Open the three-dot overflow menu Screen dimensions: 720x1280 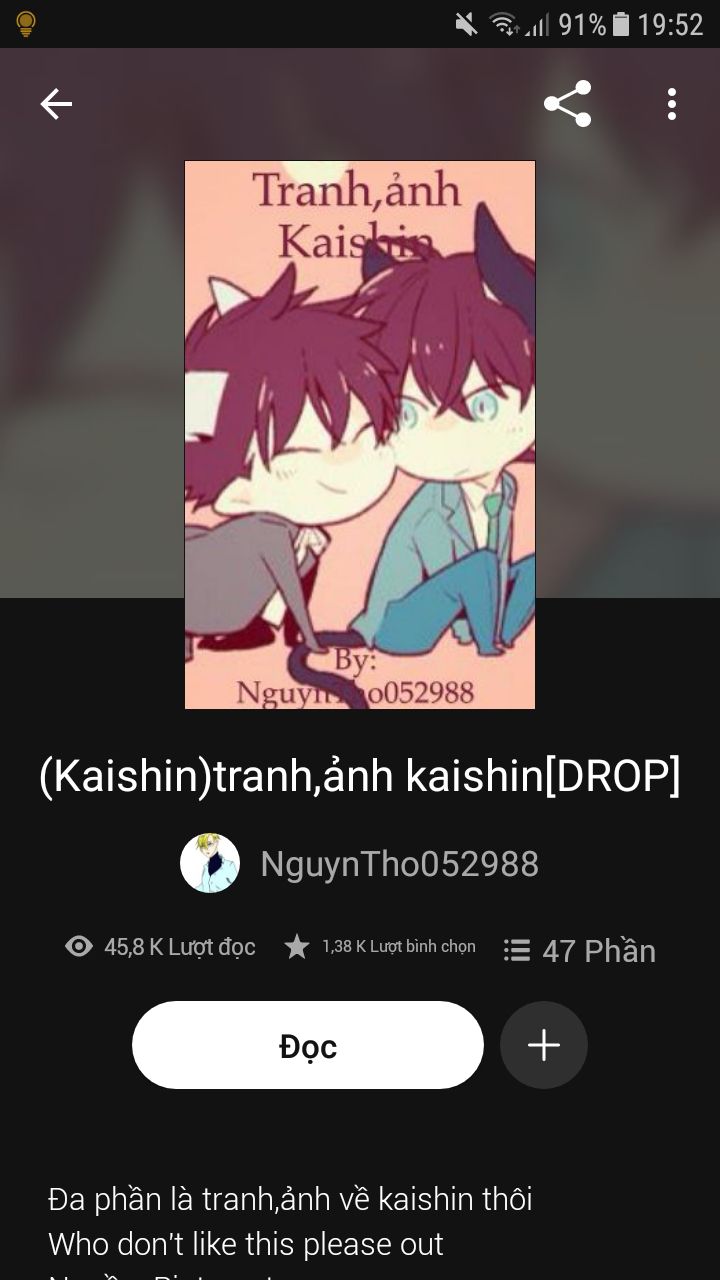point(671,104)
